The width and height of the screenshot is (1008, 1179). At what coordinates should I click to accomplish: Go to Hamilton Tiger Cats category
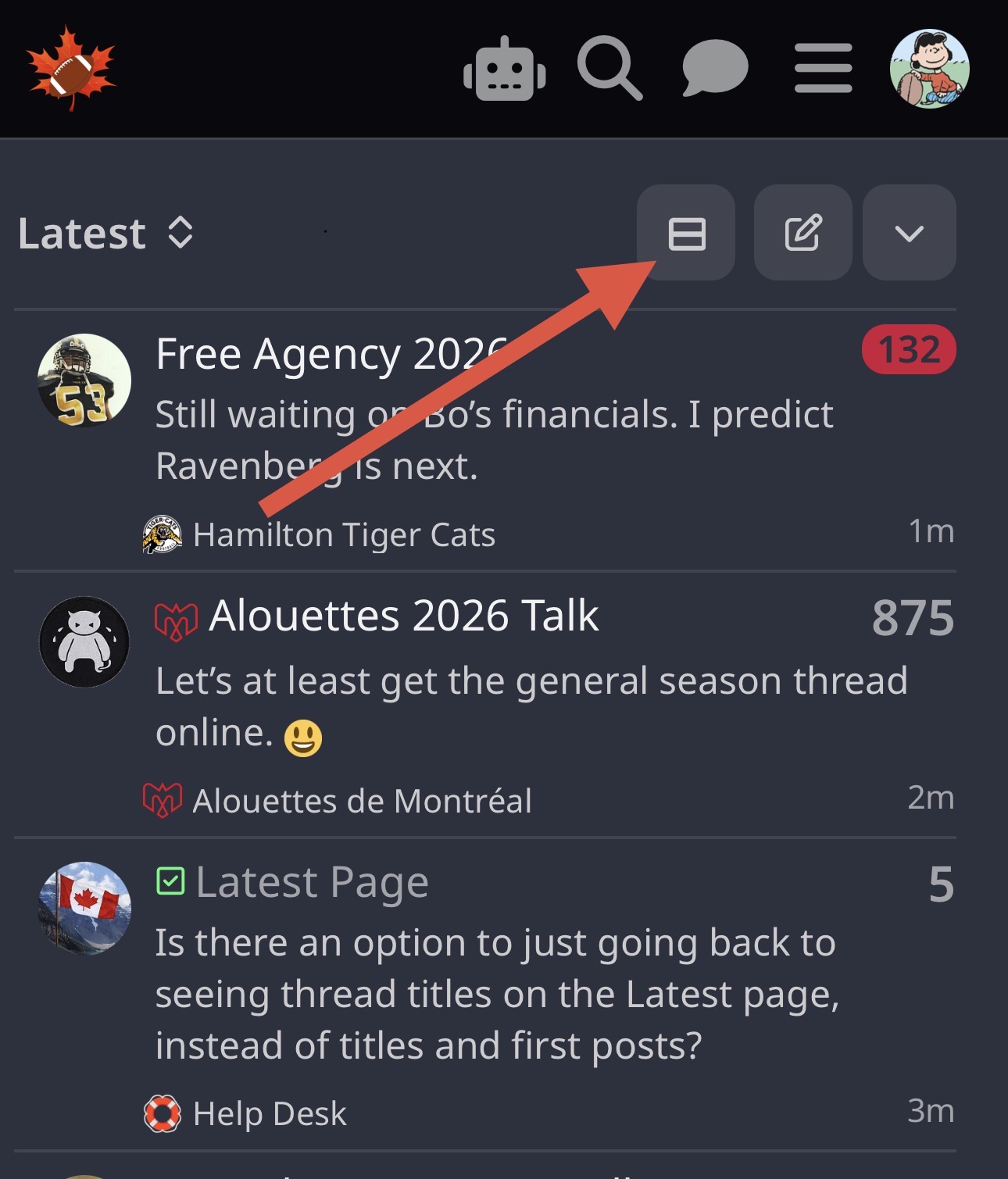pos(343,535)
